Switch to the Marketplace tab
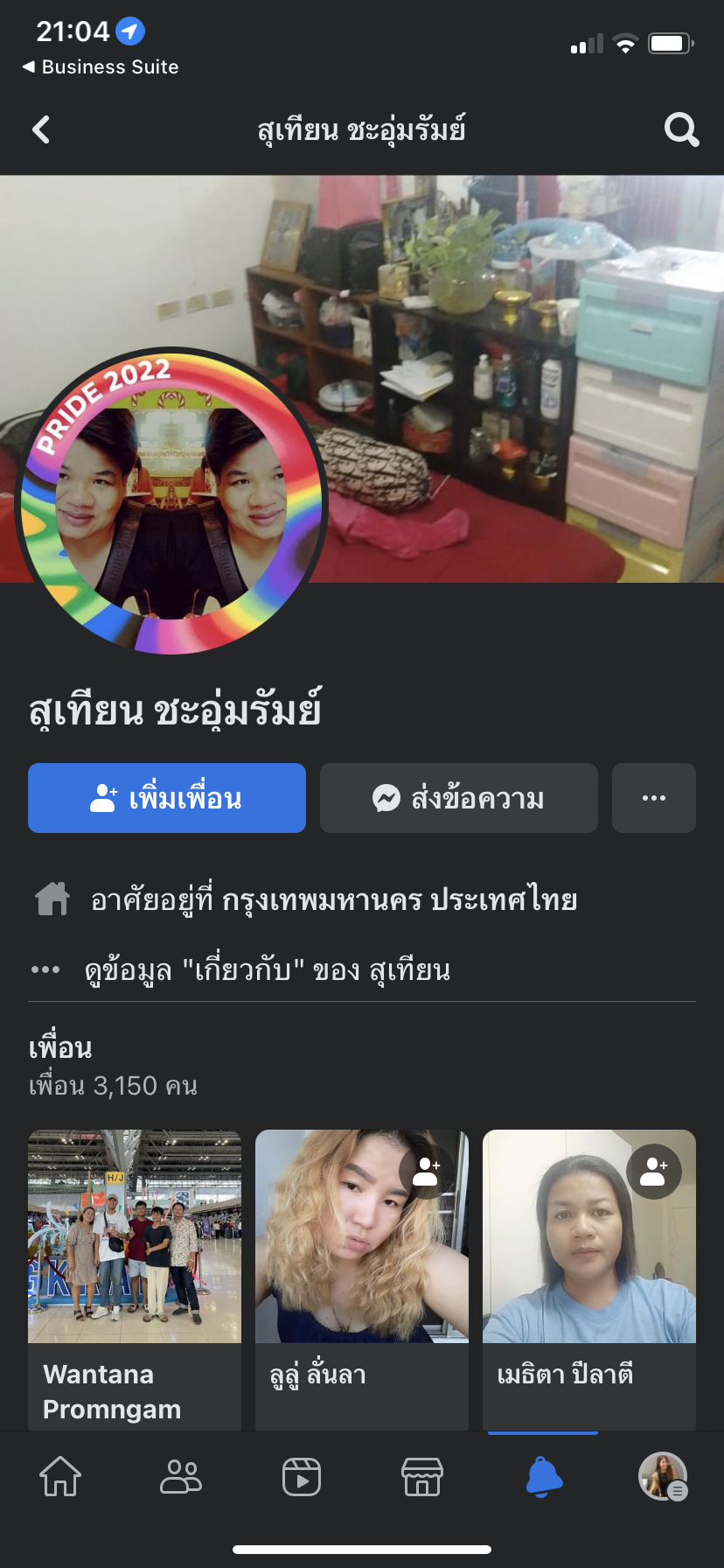The image size is (724, 1568). (422, 1477)
